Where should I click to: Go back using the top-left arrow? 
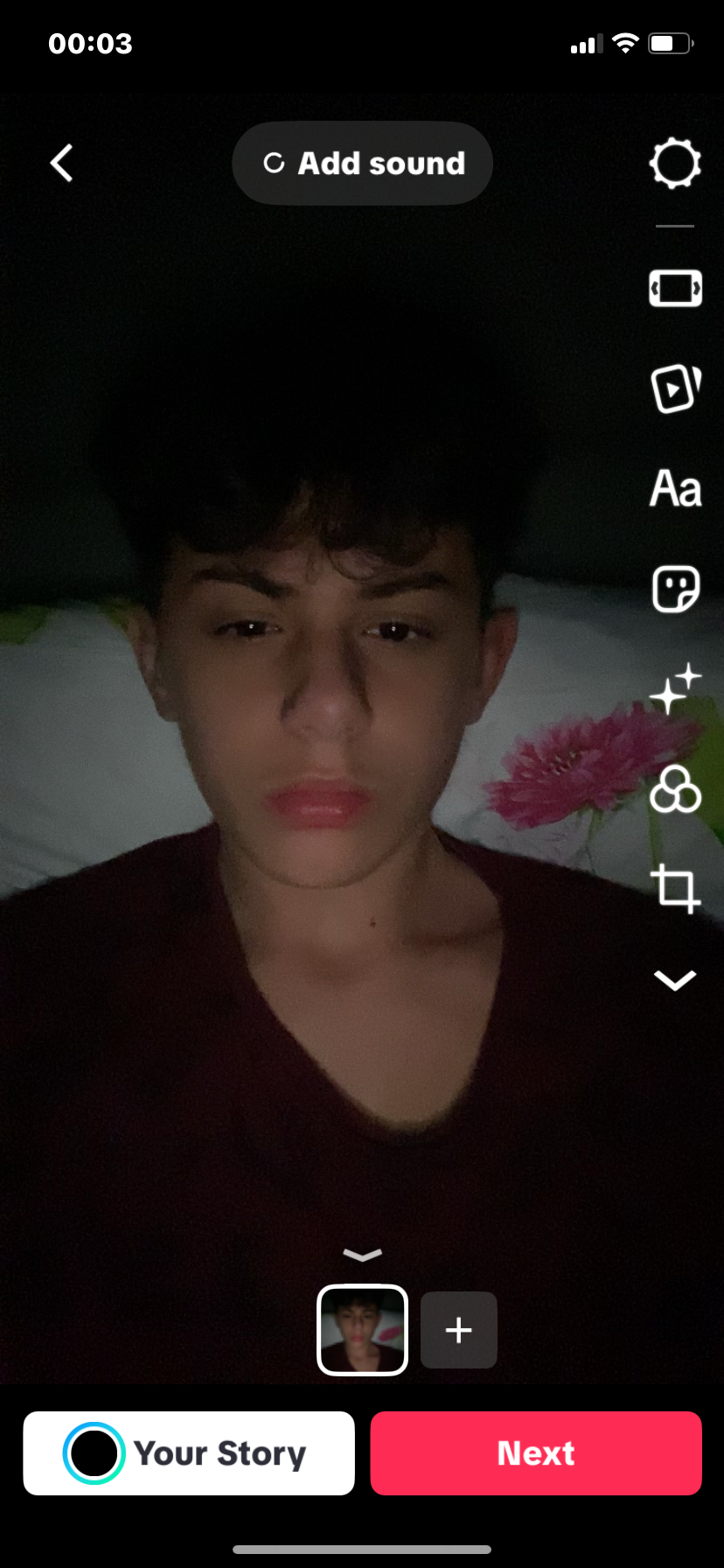coord(61,164)
